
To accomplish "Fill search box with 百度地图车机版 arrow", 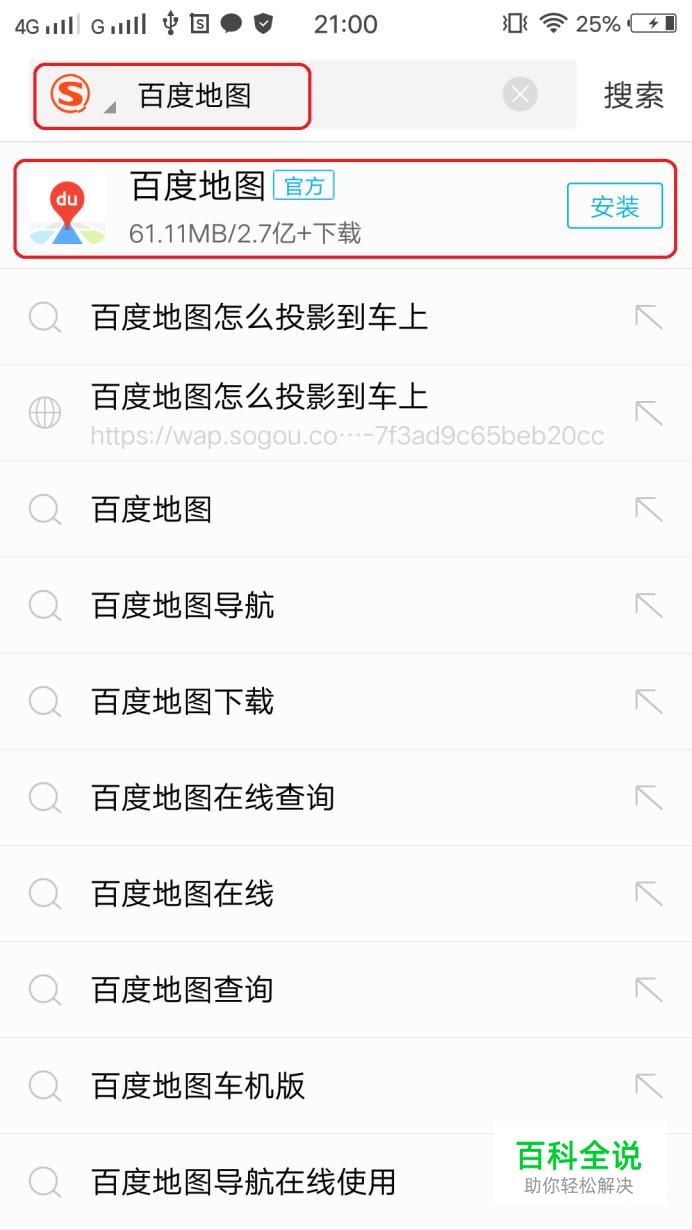I will pos(649,1085).
